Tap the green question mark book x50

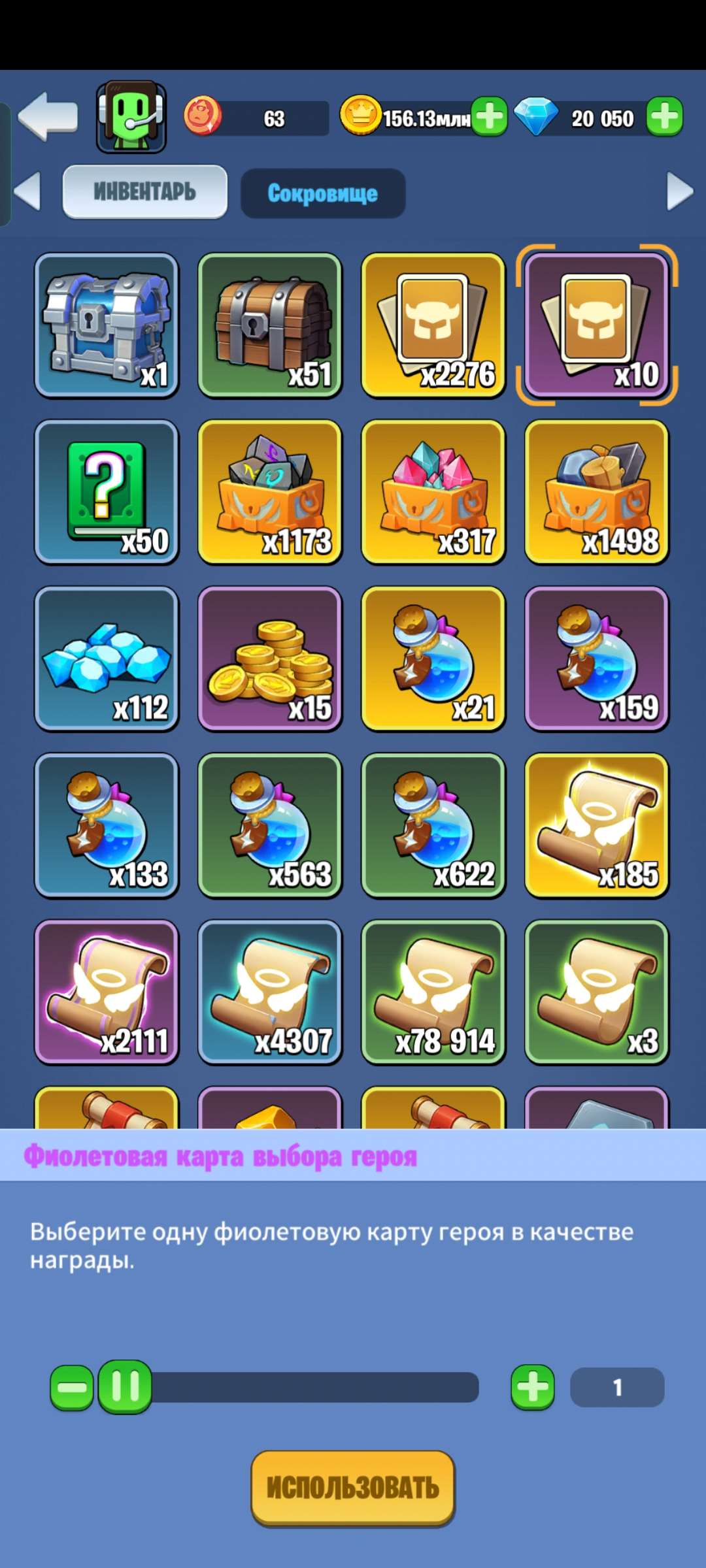107,490
